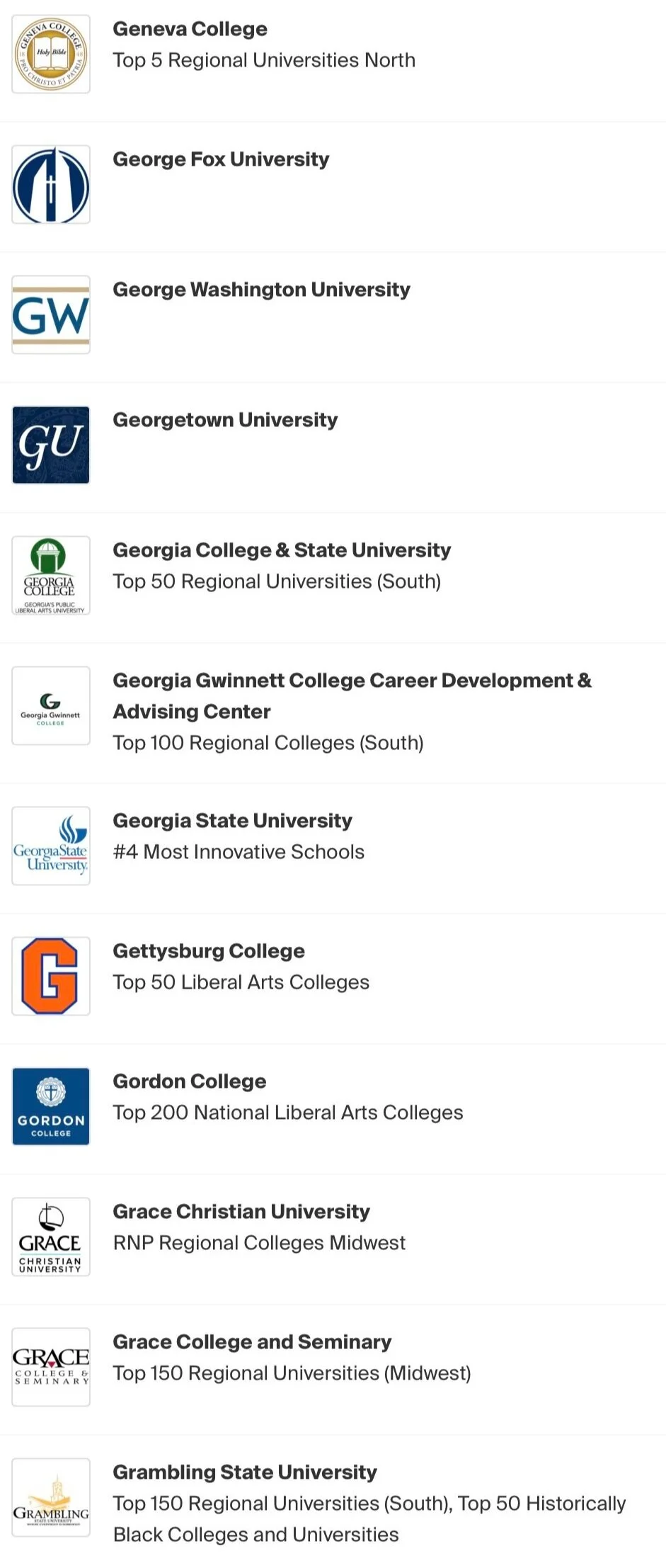Screen dimensions: 666x1568
Task: Select Georgia State University
Action: [232, 822]
